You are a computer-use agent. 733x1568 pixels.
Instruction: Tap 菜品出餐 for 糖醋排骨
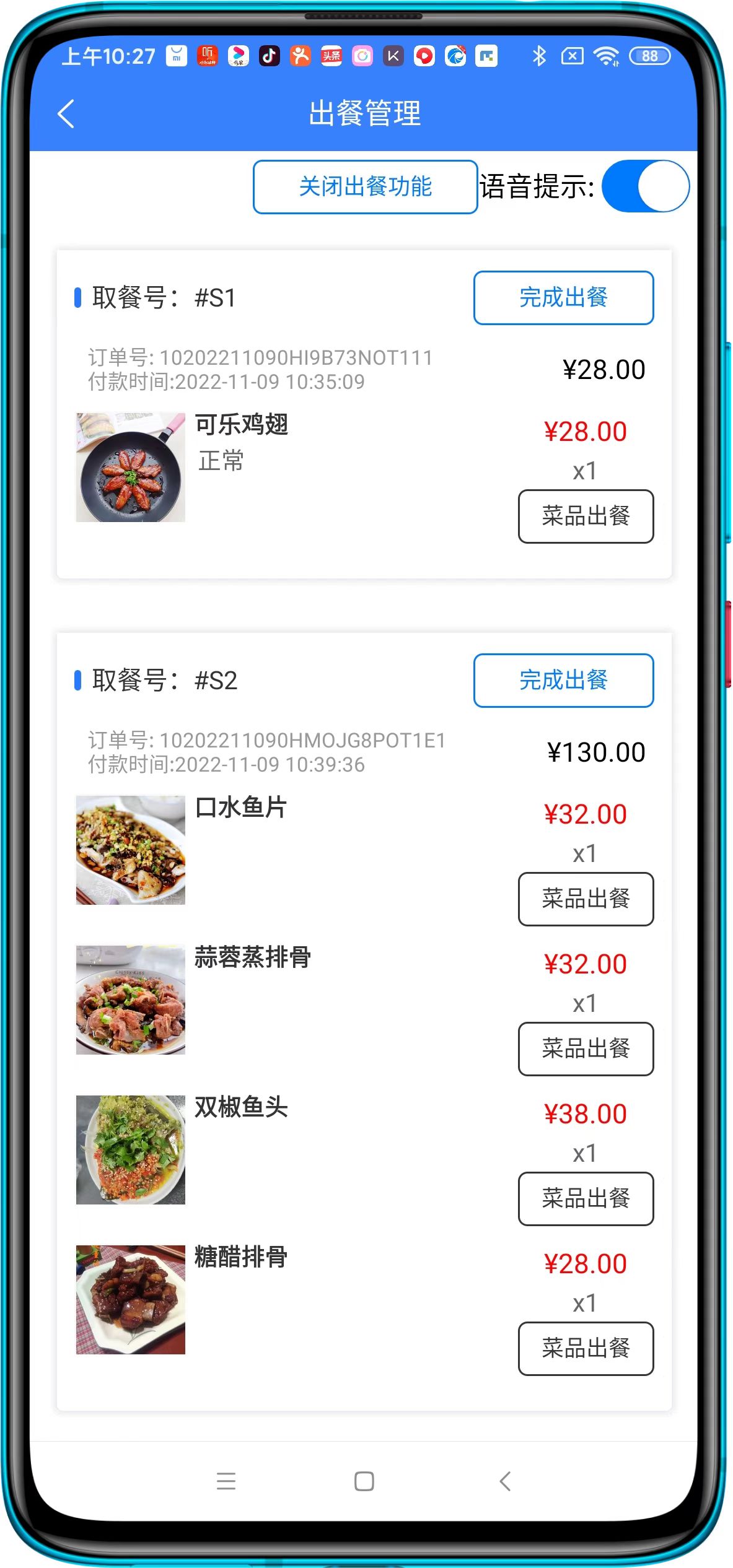click(x=585, y=1348)
